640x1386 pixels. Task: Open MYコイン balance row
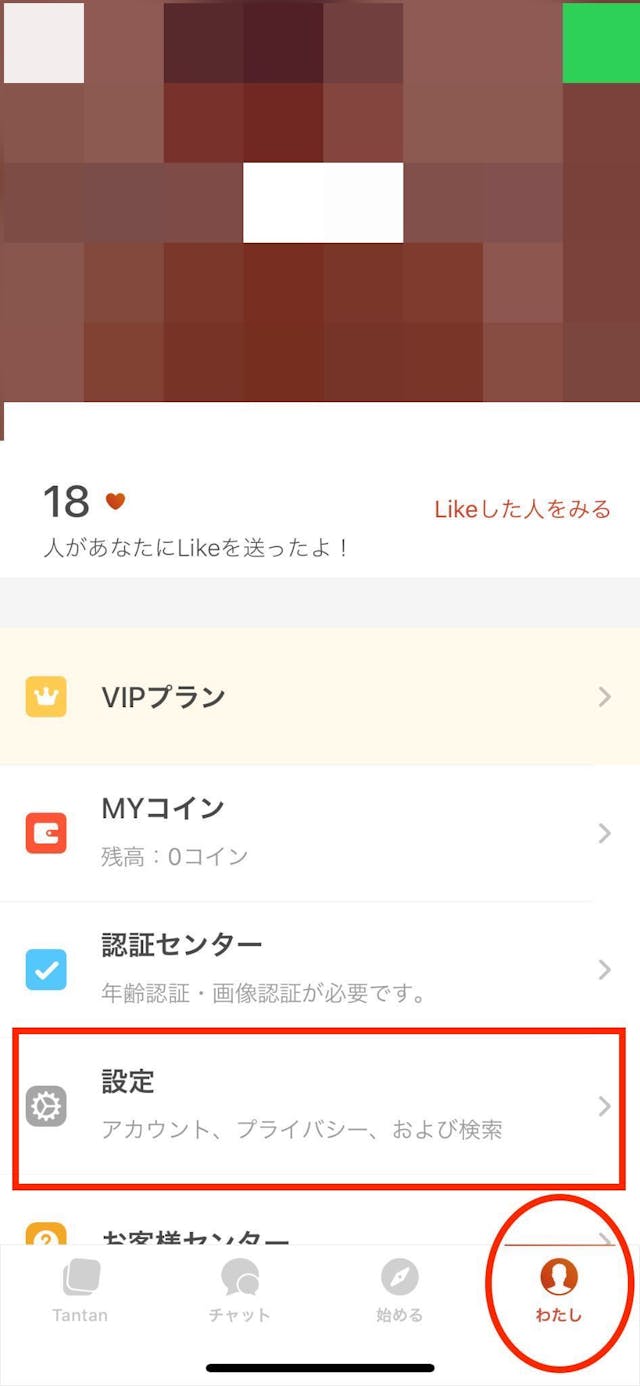tap(318, 833)
